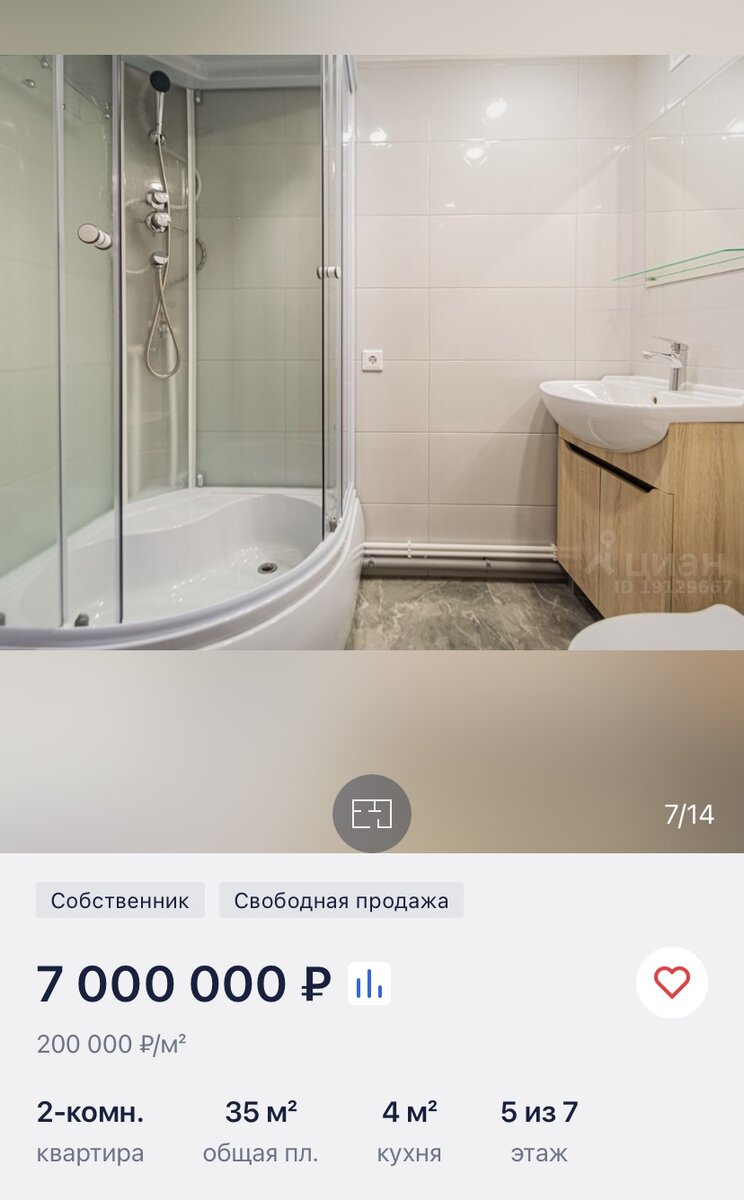This screenshot has height=1200, width=744.
Task: Open the floor plan layout button
Action: click(372, 813)
